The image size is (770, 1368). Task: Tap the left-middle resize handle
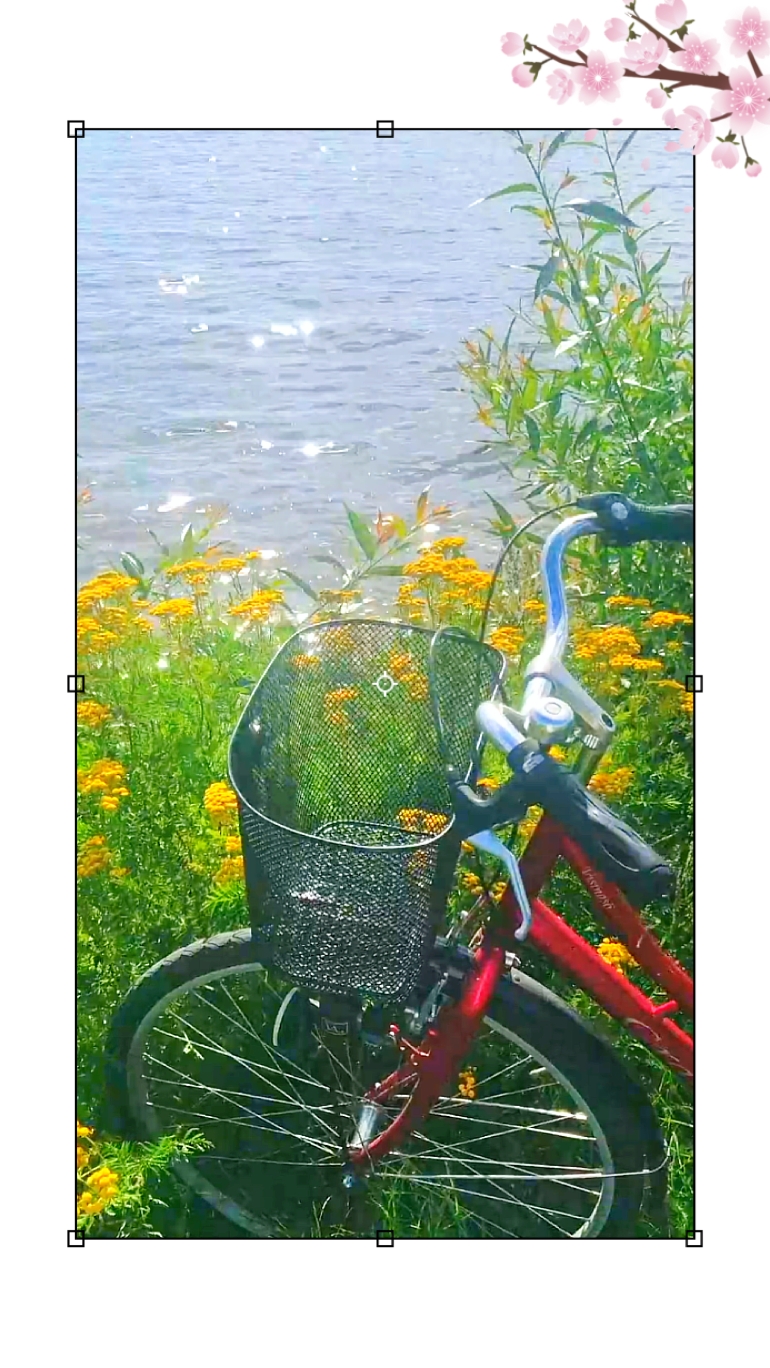pyautogui.click(x=76, y=684)
